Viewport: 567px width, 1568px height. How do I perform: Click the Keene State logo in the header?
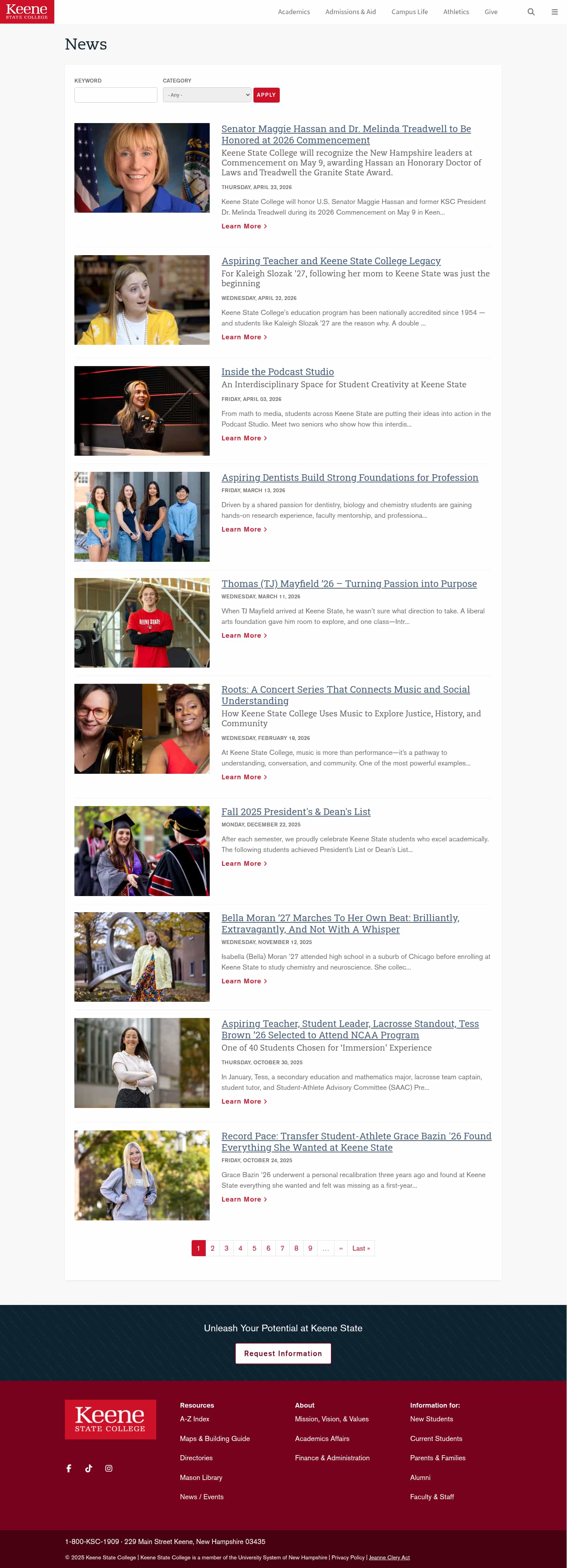click(x=28, y=11)
